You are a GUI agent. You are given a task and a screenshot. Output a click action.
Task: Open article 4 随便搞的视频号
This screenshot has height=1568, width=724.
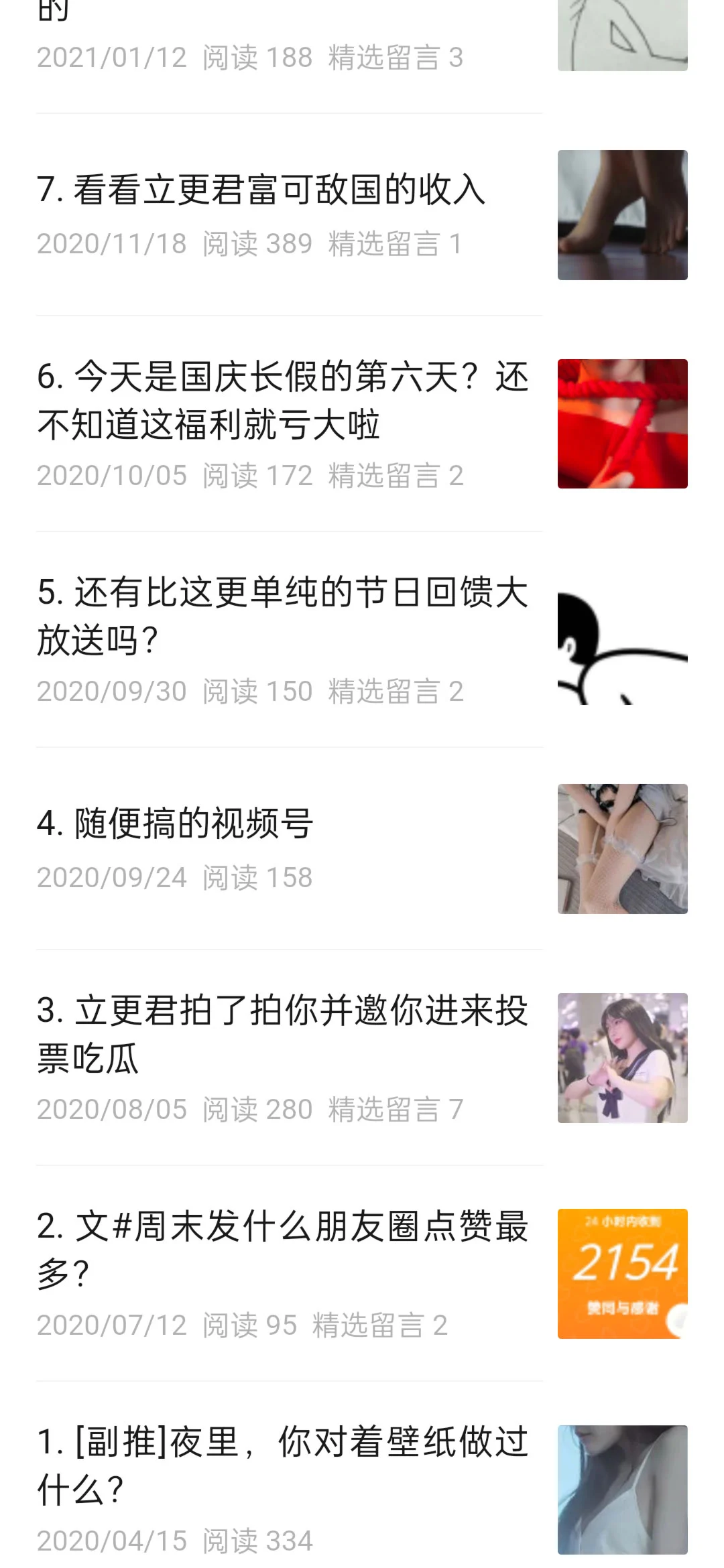tap(176, 824)
